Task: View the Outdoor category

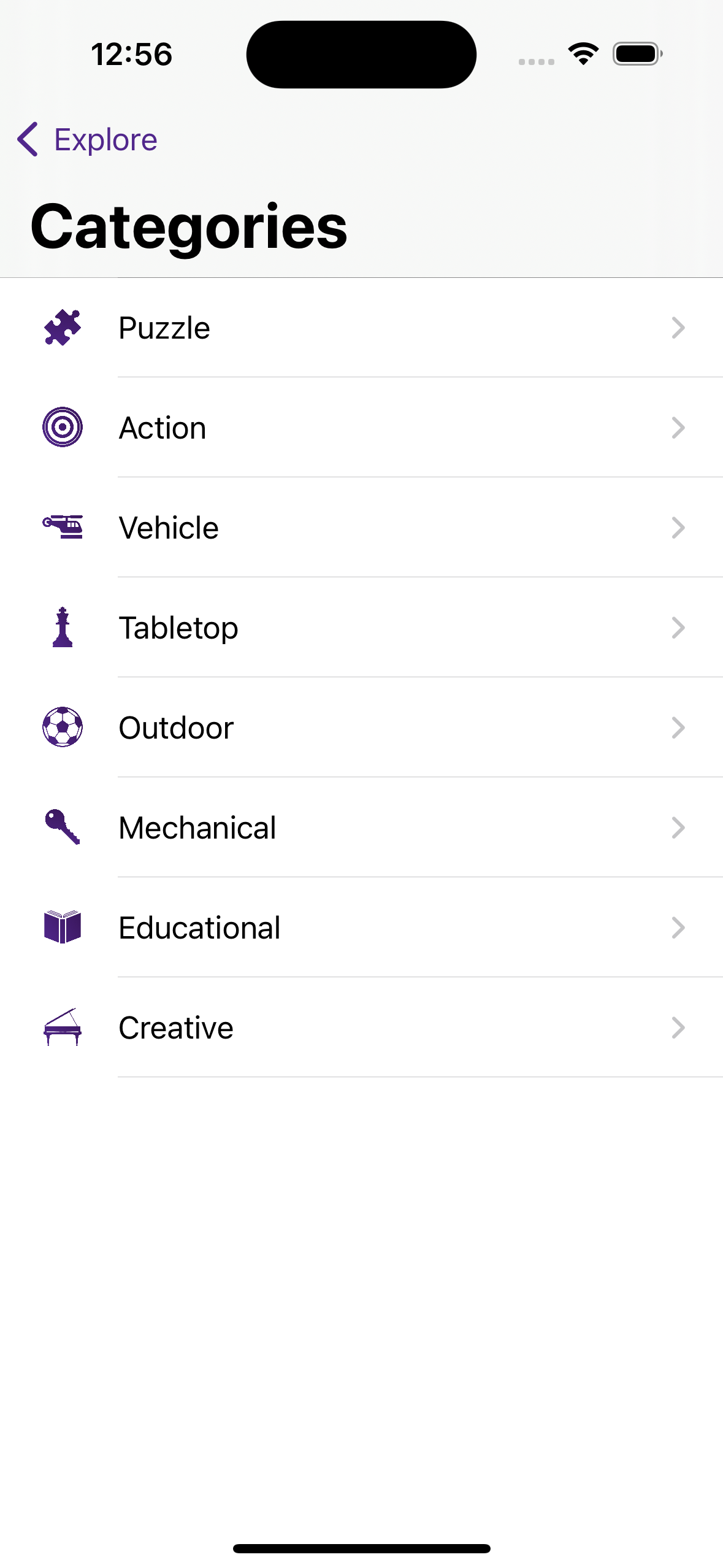Action: coord(361,728)
